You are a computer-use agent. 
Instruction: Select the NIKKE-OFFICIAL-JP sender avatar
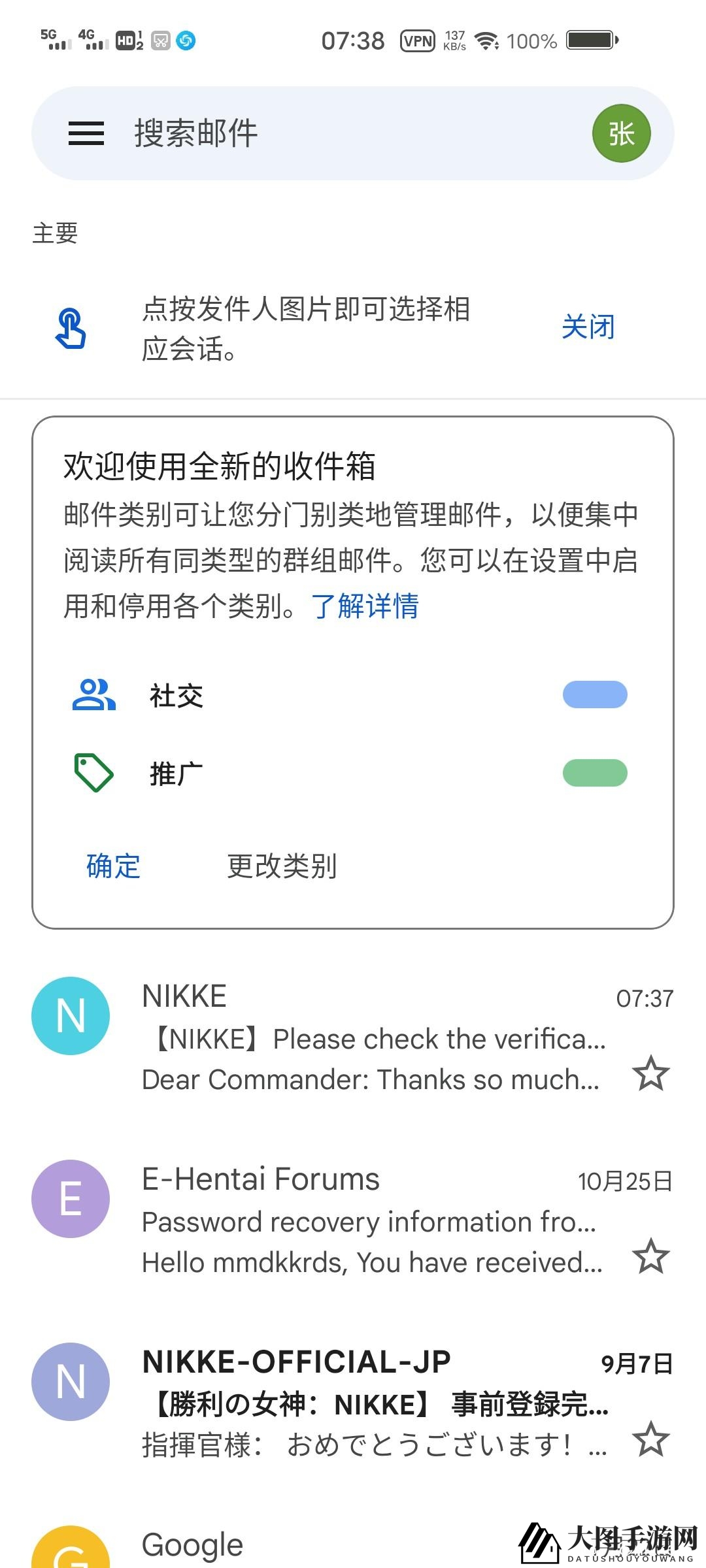71,1382
